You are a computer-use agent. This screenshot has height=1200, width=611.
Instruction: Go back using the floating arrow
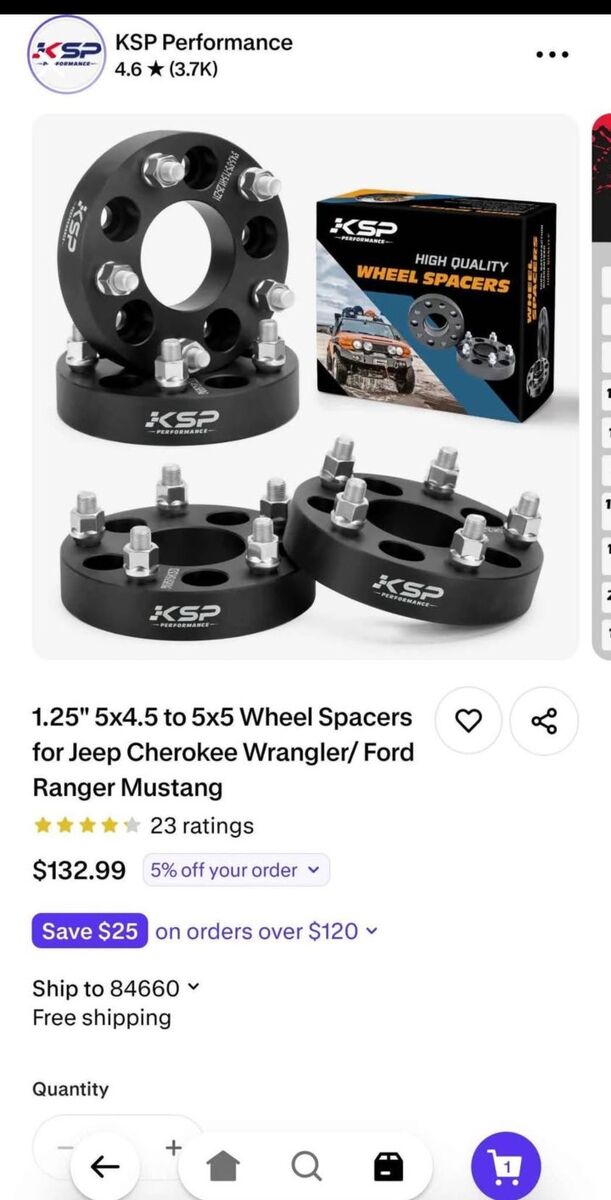click(104, 1166)
